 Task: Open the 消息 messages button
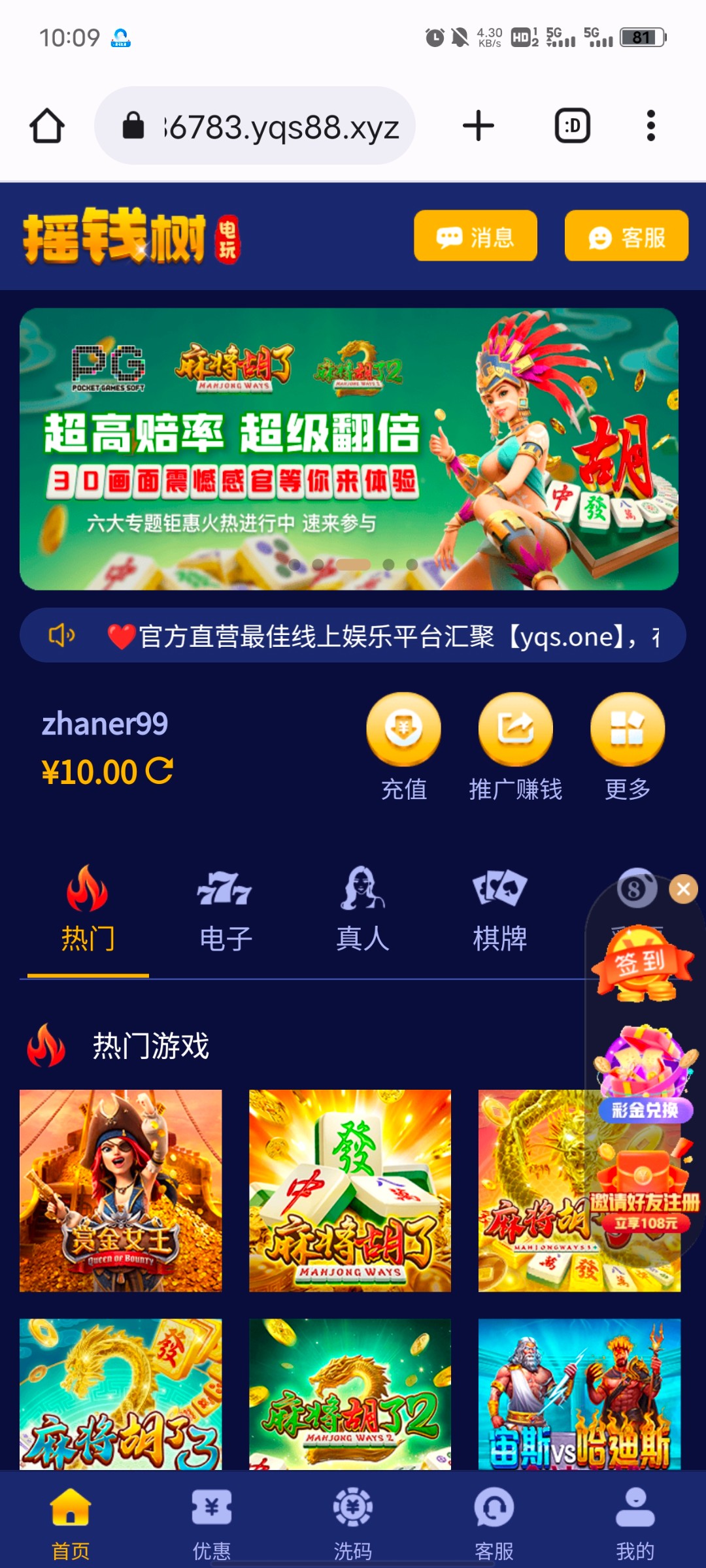click(475, 236)
